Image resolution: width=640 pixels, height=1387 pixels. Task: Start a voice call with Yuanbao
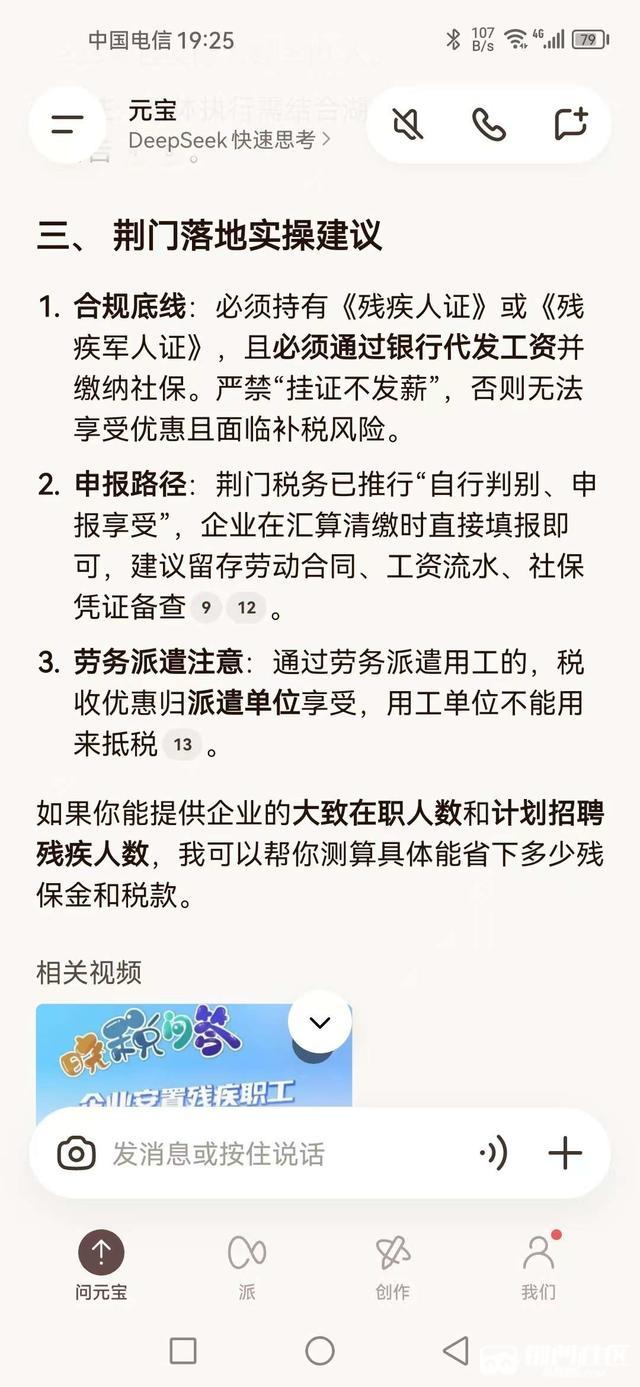pos(489,125)
